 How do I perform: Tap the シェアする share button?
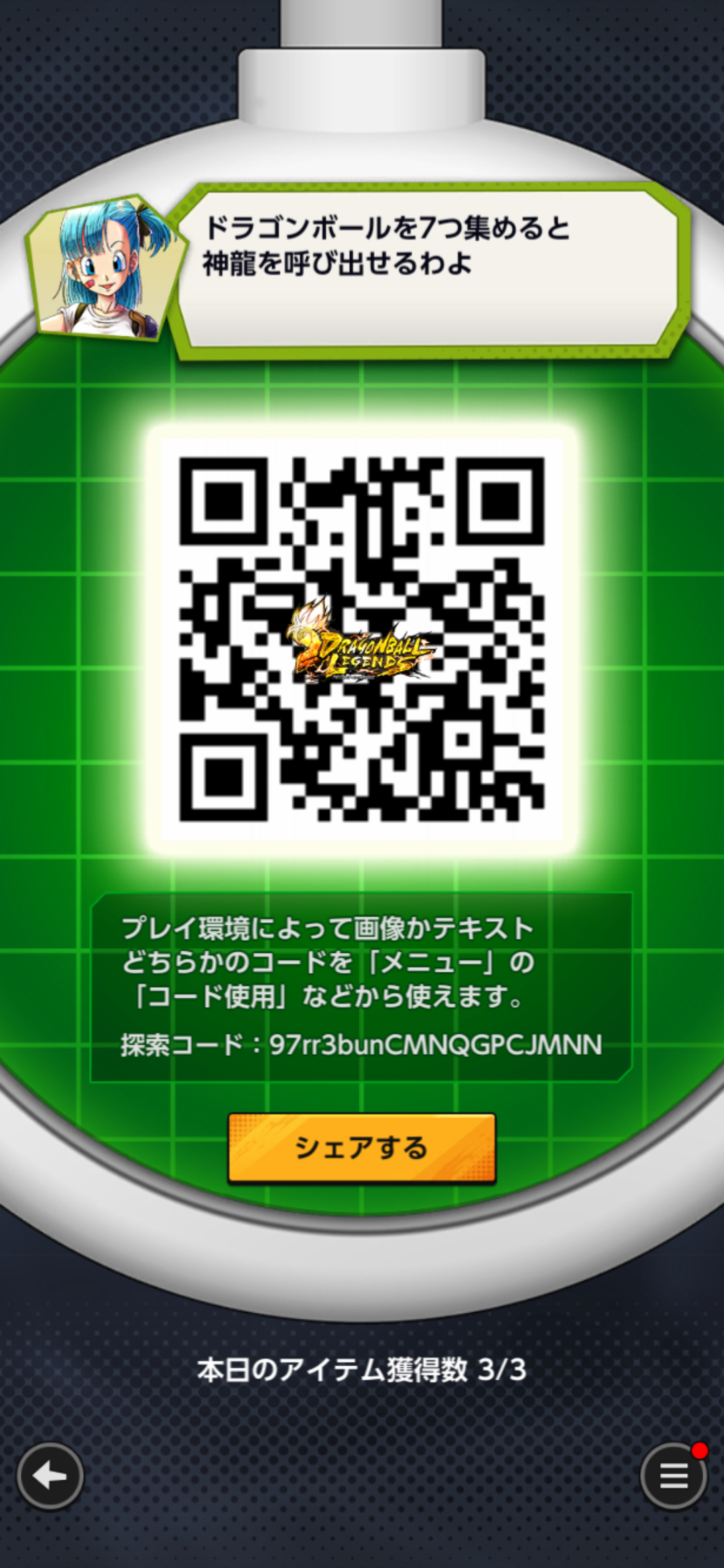(x=362, y=1148)
